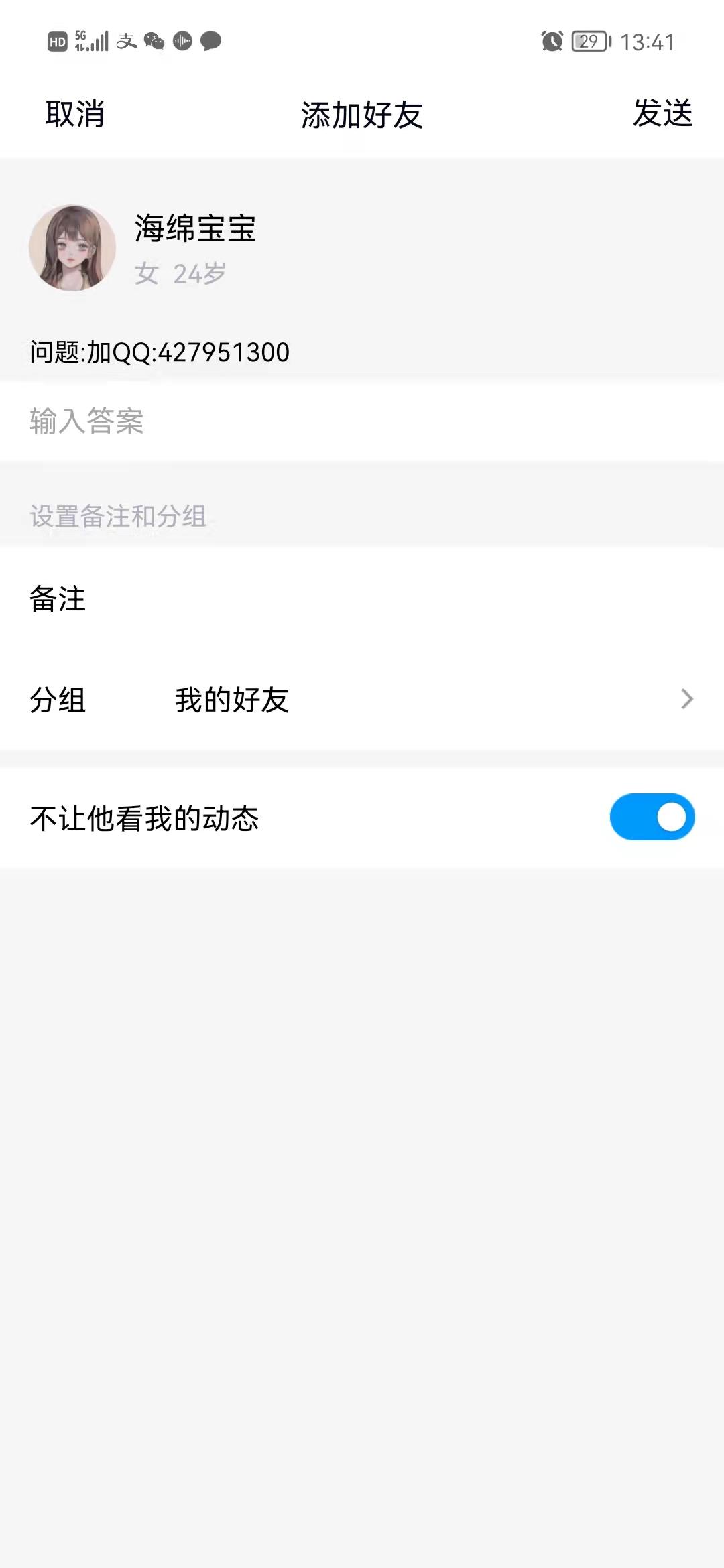
Task: Disable the 不让他看我的动态 switch
Action: tap(652, 817)
